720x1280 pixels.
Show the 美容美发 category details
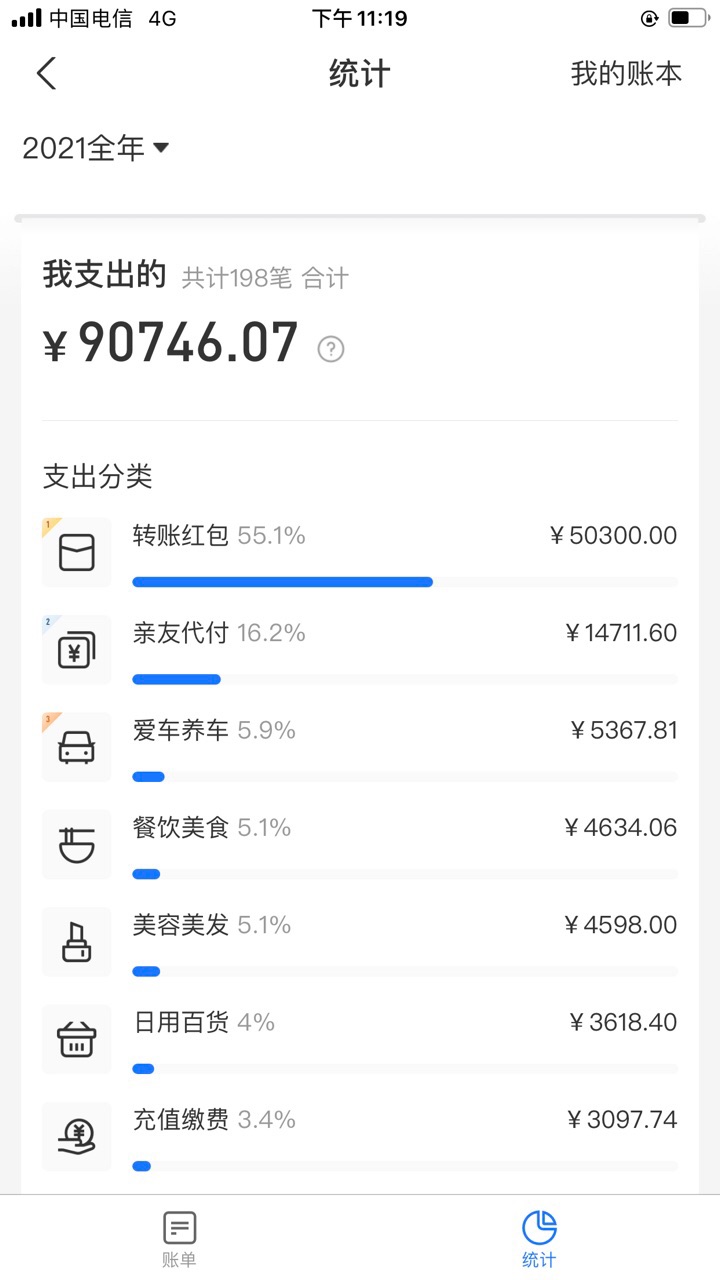pyautogui.click(x=360, y=941)
